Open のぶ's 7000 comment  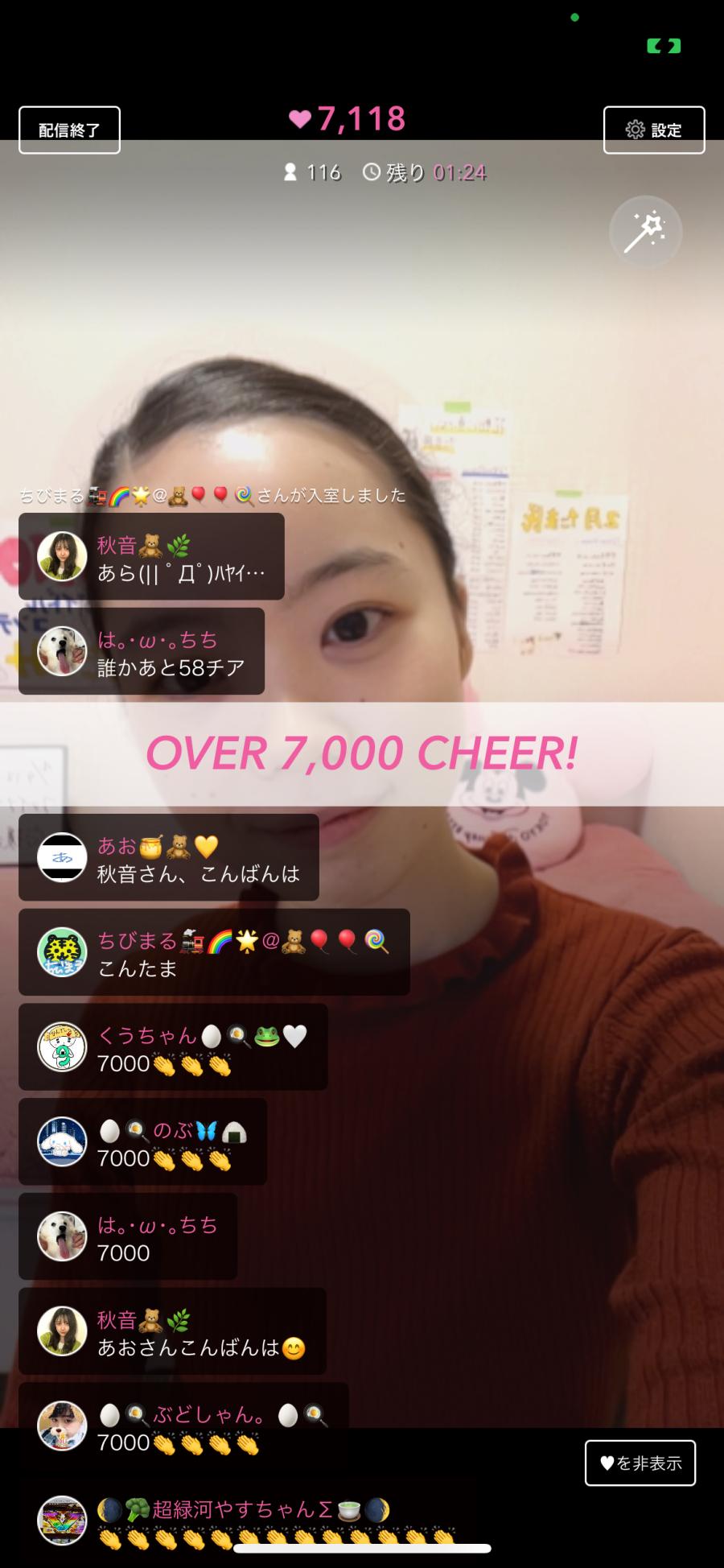142,1141
